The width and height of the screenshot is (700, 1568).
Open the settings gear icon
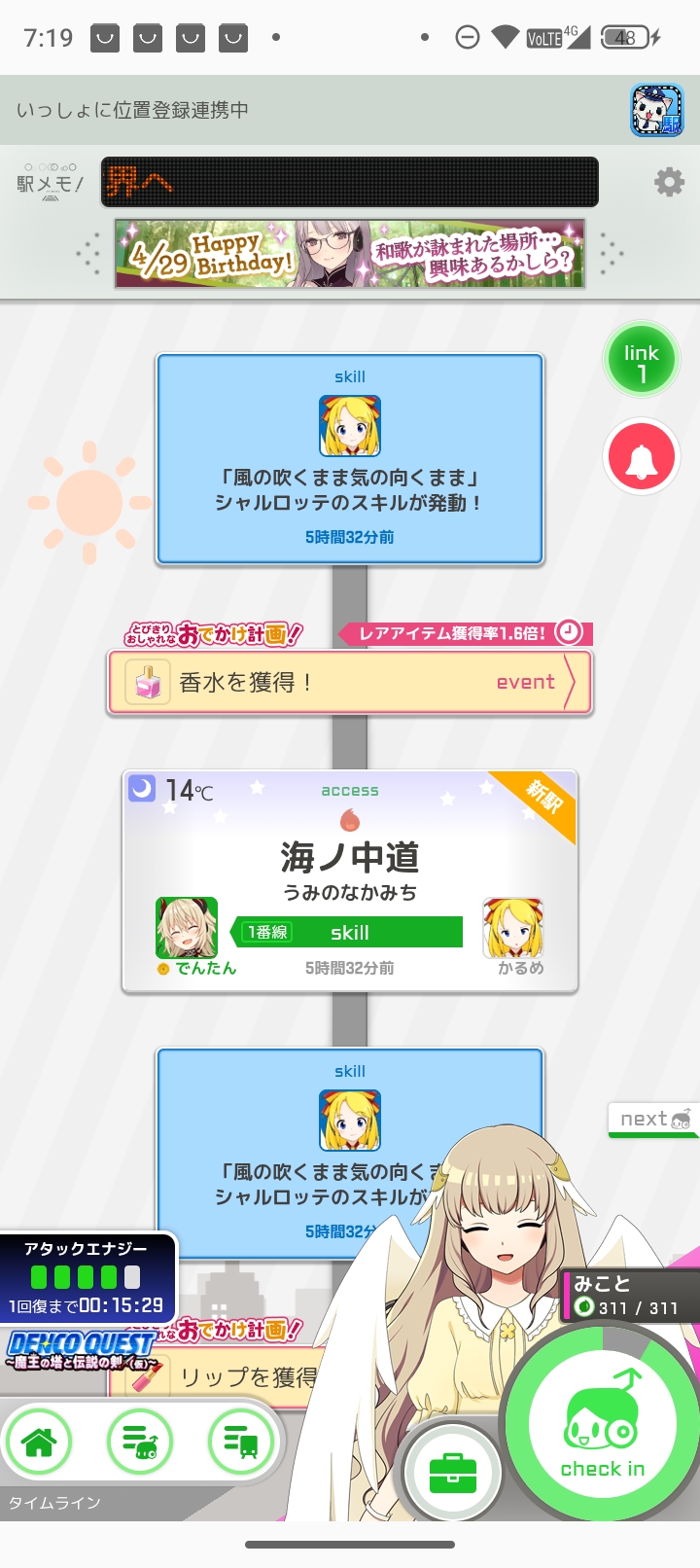[669, 182]
